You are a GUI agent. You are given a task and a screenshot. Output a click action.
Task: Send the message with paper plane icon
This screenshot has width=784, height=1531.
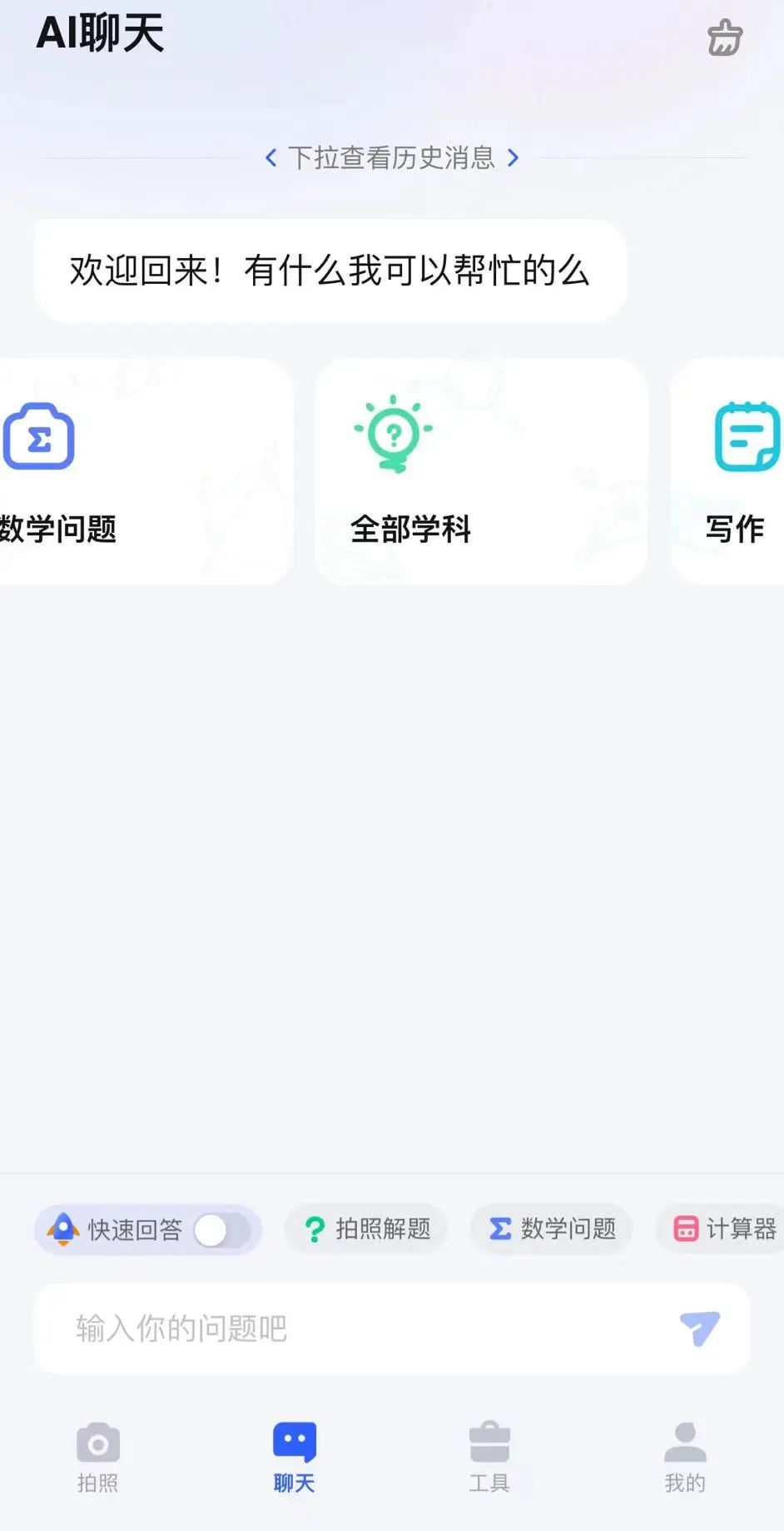pos(699,1328)
